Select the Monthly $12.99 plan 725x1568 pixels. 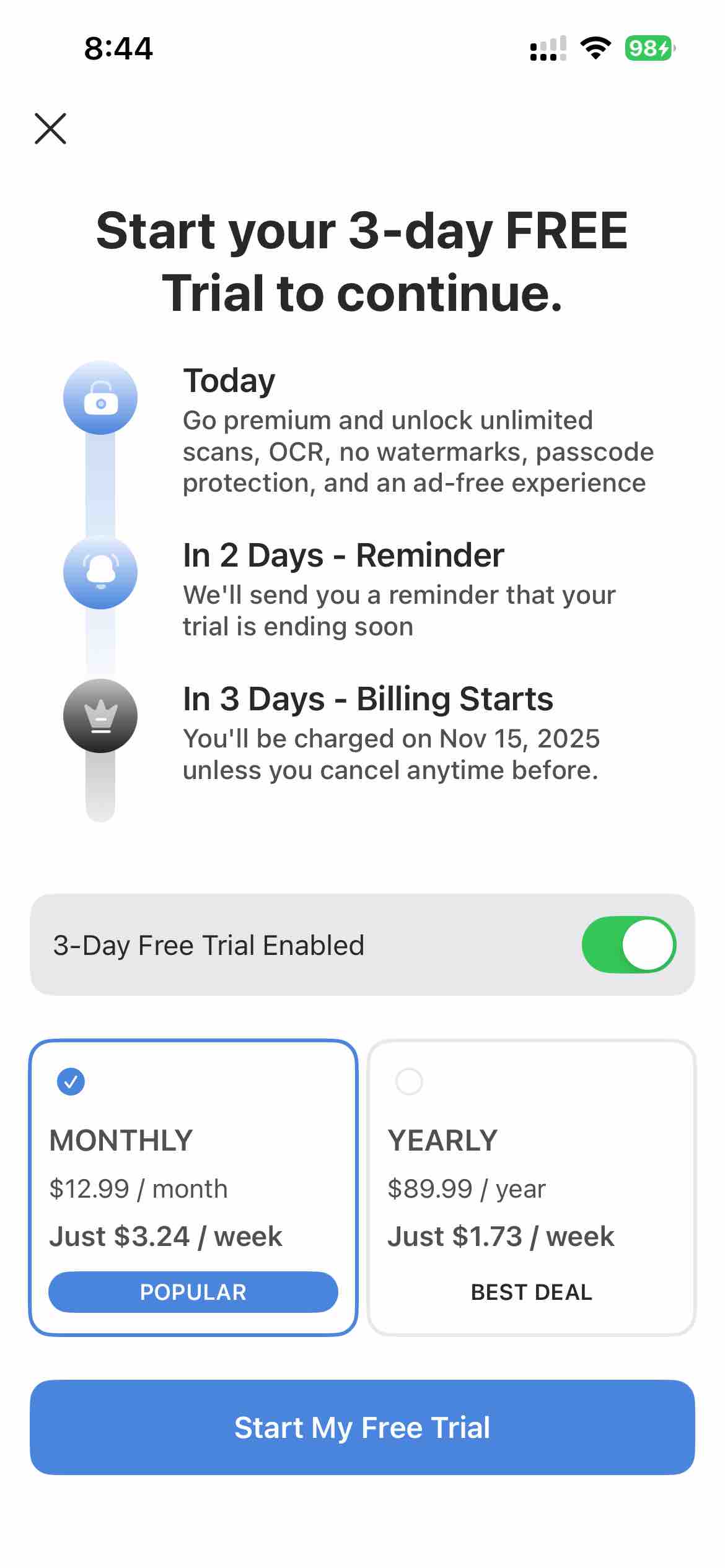pyautogui.click(x=193, y=1187)
